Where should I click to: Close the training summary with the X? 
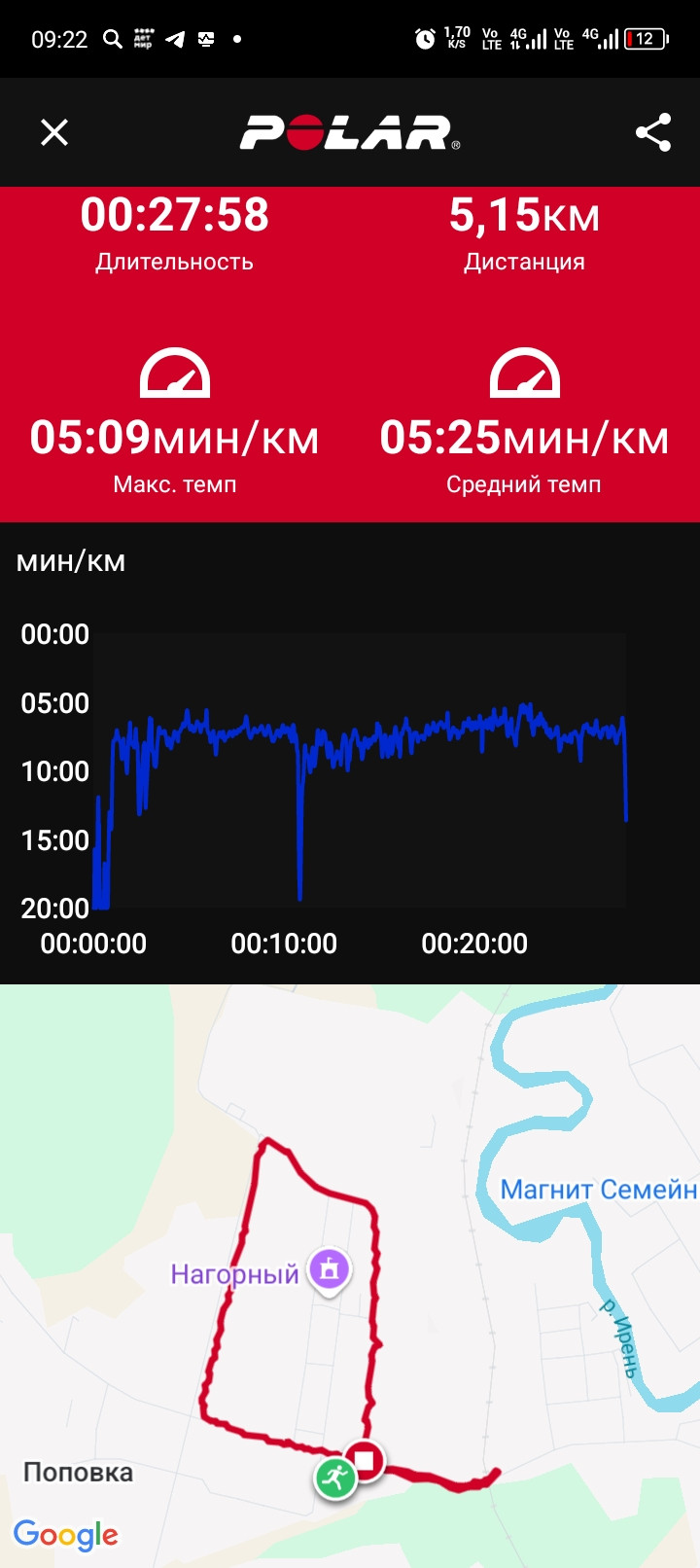pyautogui.click(x=54, y=132)
